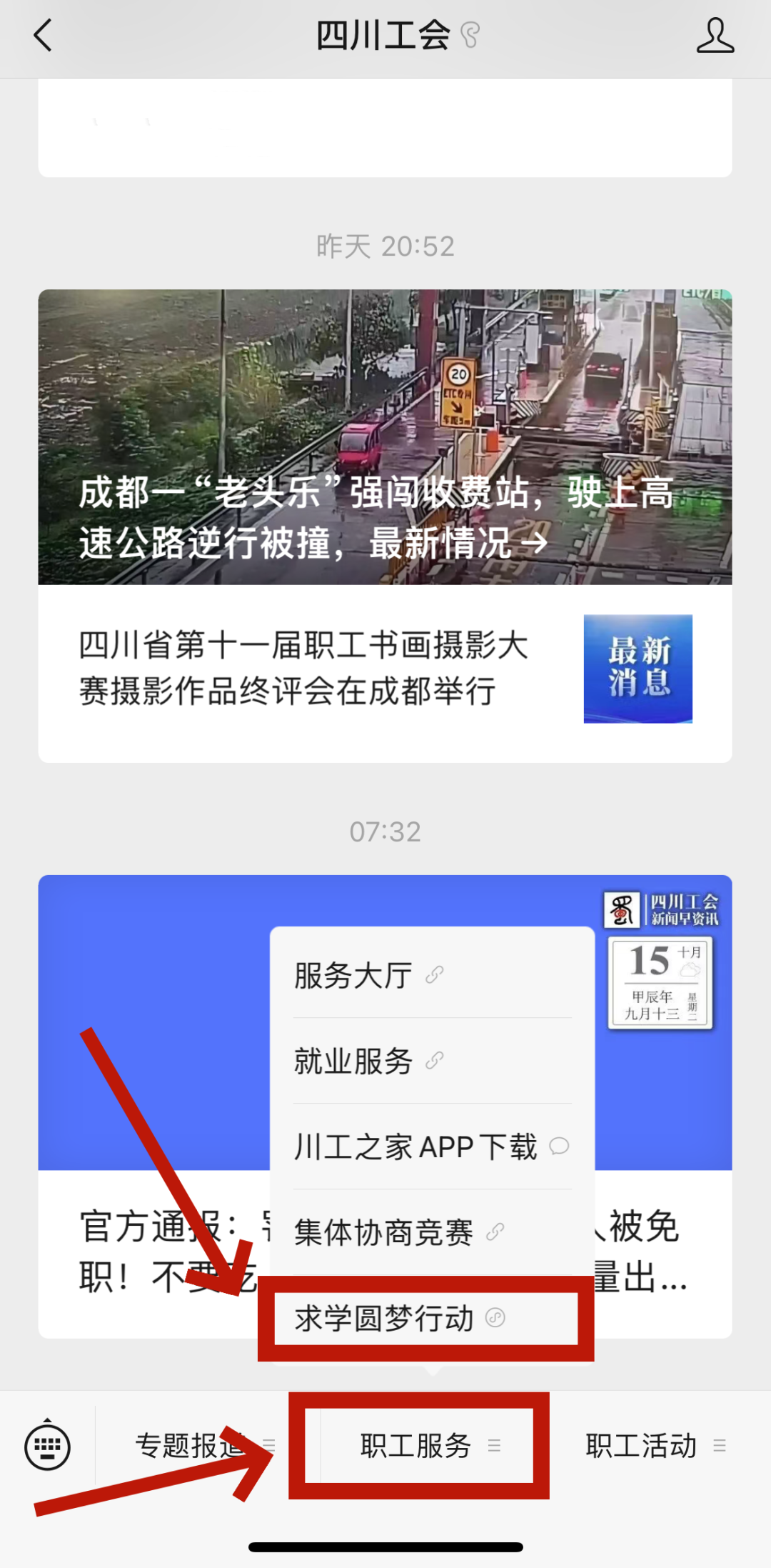Select 就业服务 from the popup menu

pyautogui.click(x=353, y=1061)
